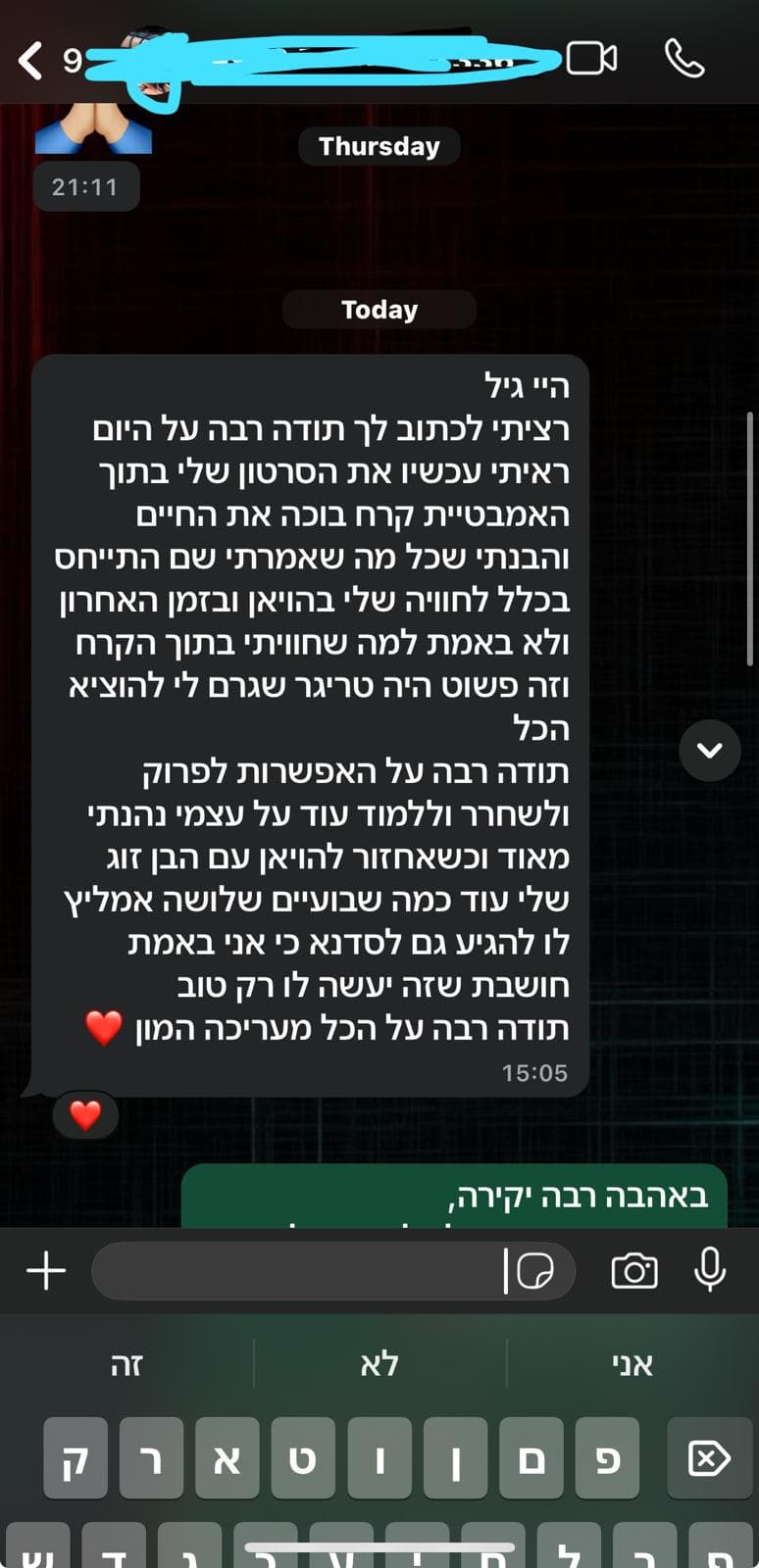Type the letter פ on the keyboard

pyautogui.click(x=607, y=1458)
